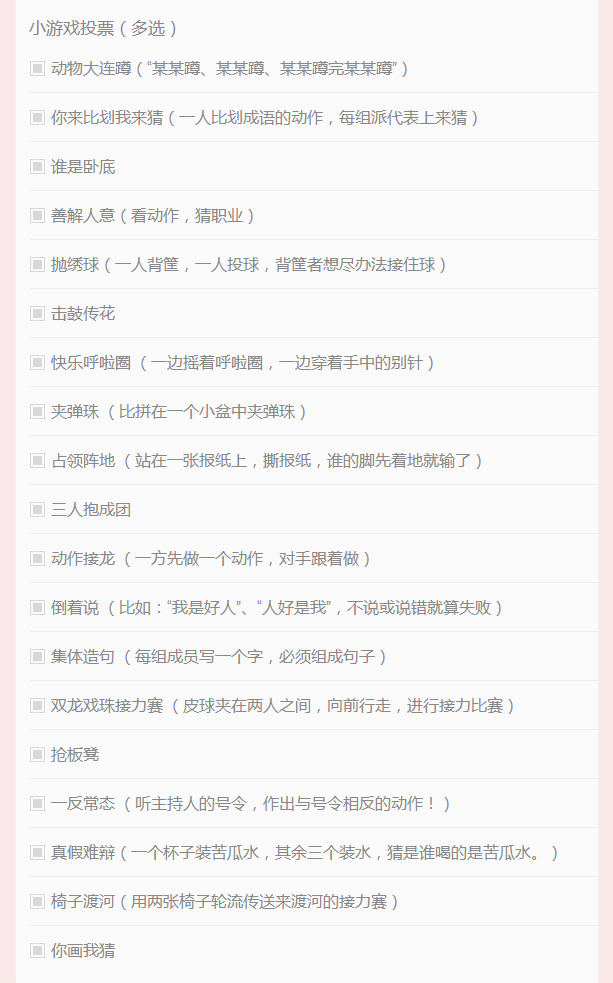Screen dimensions: 613x983
Task: Check 集体造句 option
Action: 38,656
